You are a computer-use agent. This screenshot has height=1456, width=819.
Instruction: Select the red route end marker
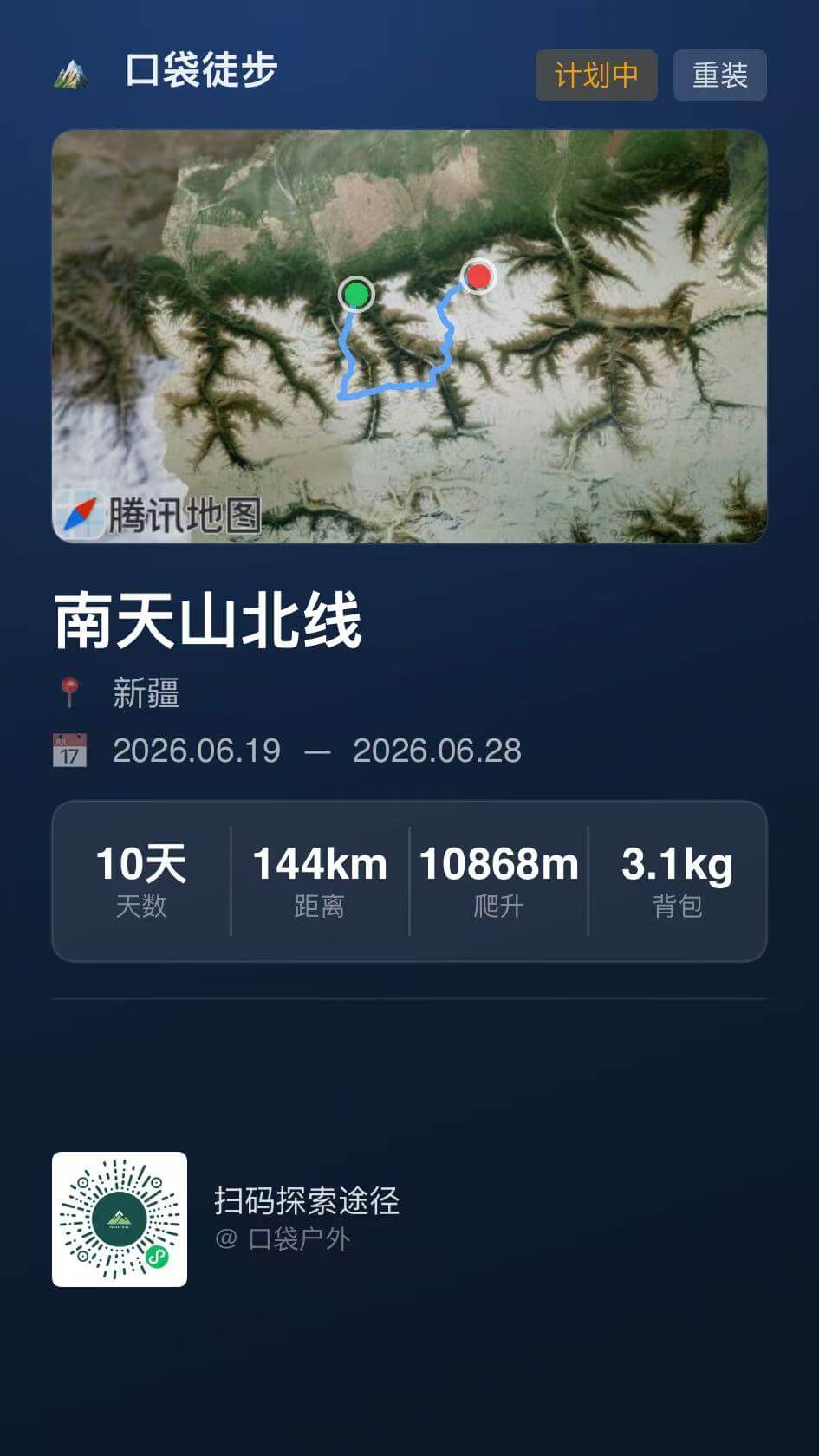(x=479, y=276)
